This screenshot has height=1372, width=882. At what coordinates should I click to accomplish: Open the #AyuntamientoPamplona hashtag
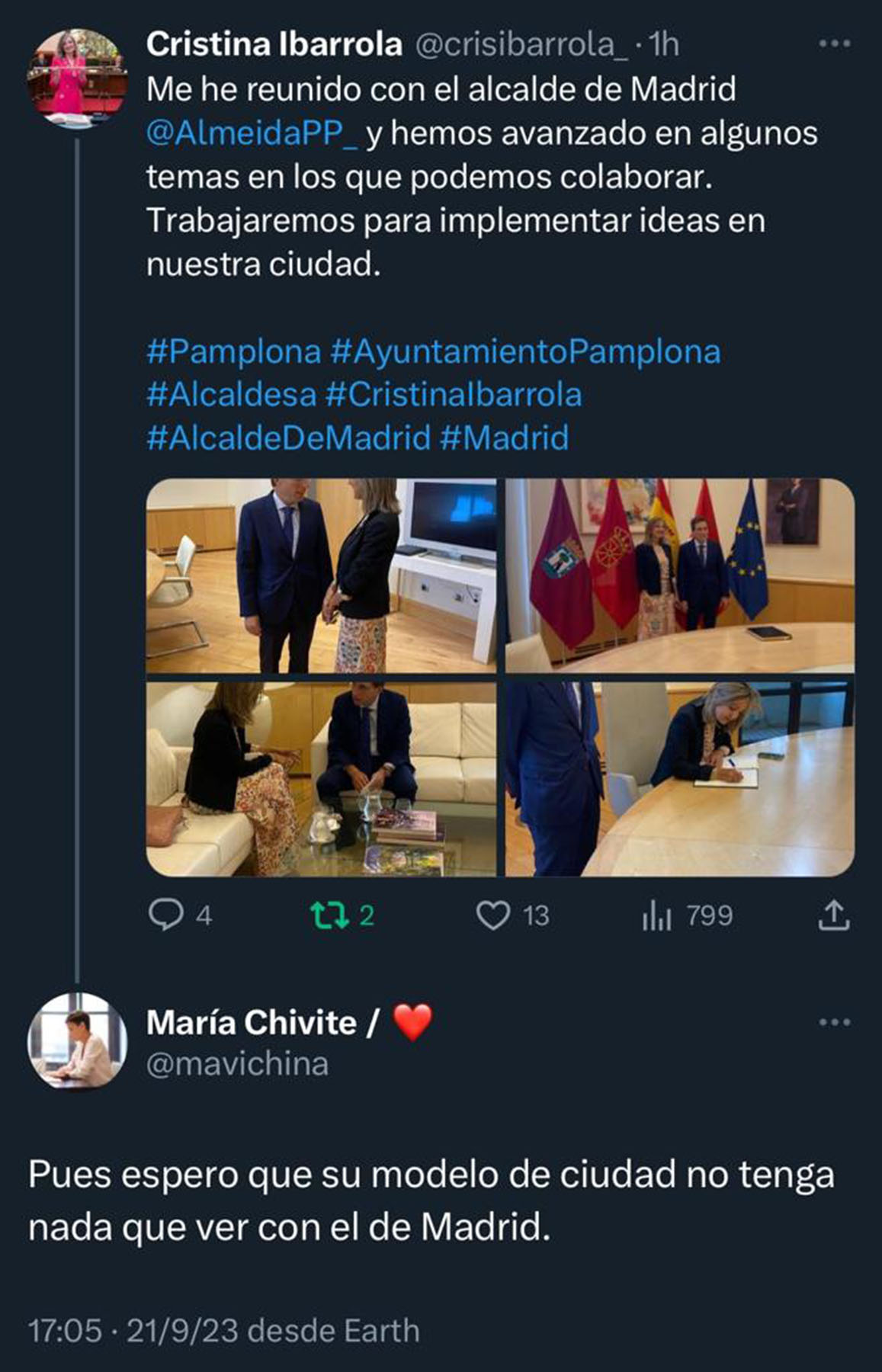[525, 351]
